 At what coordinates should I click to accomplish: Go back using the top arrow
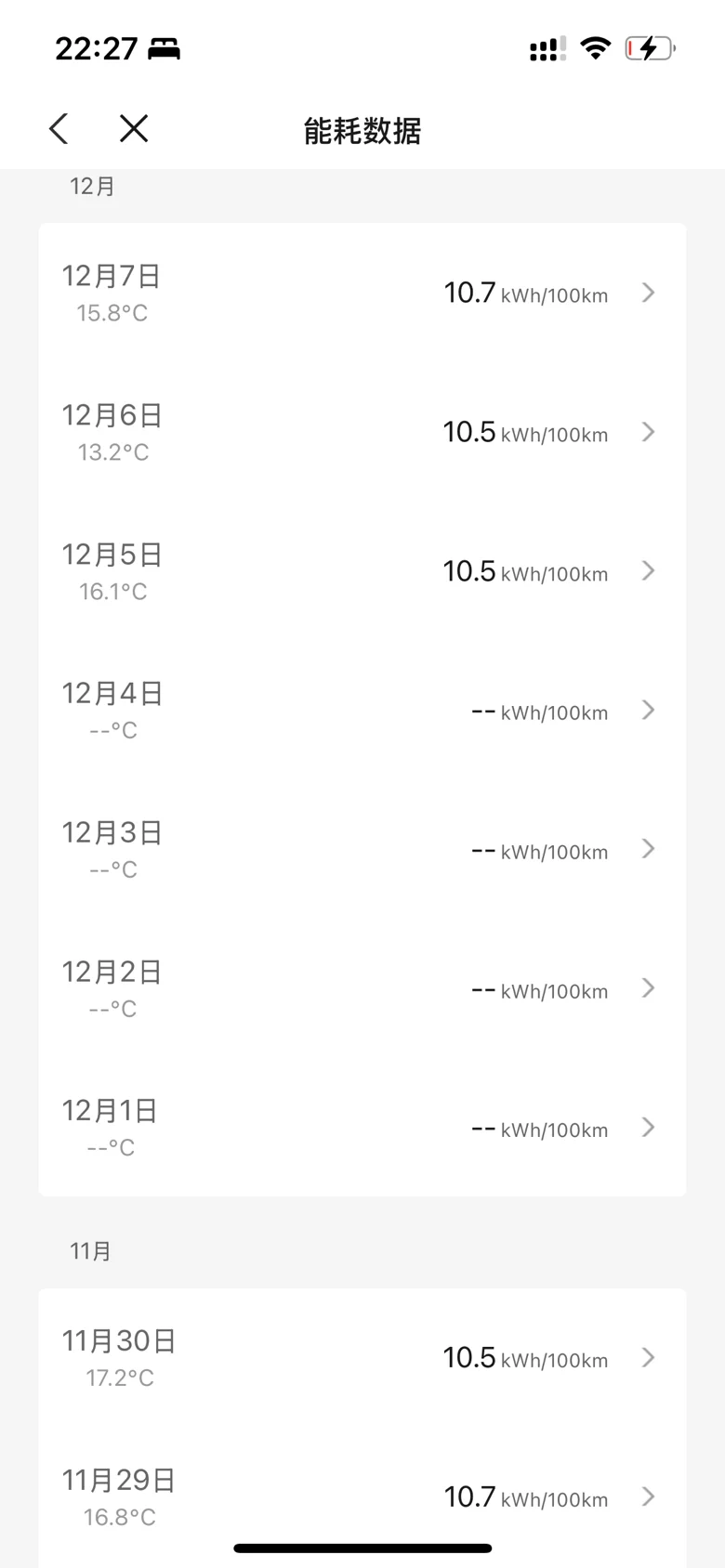pyautogui.click(x=59, y=129)
